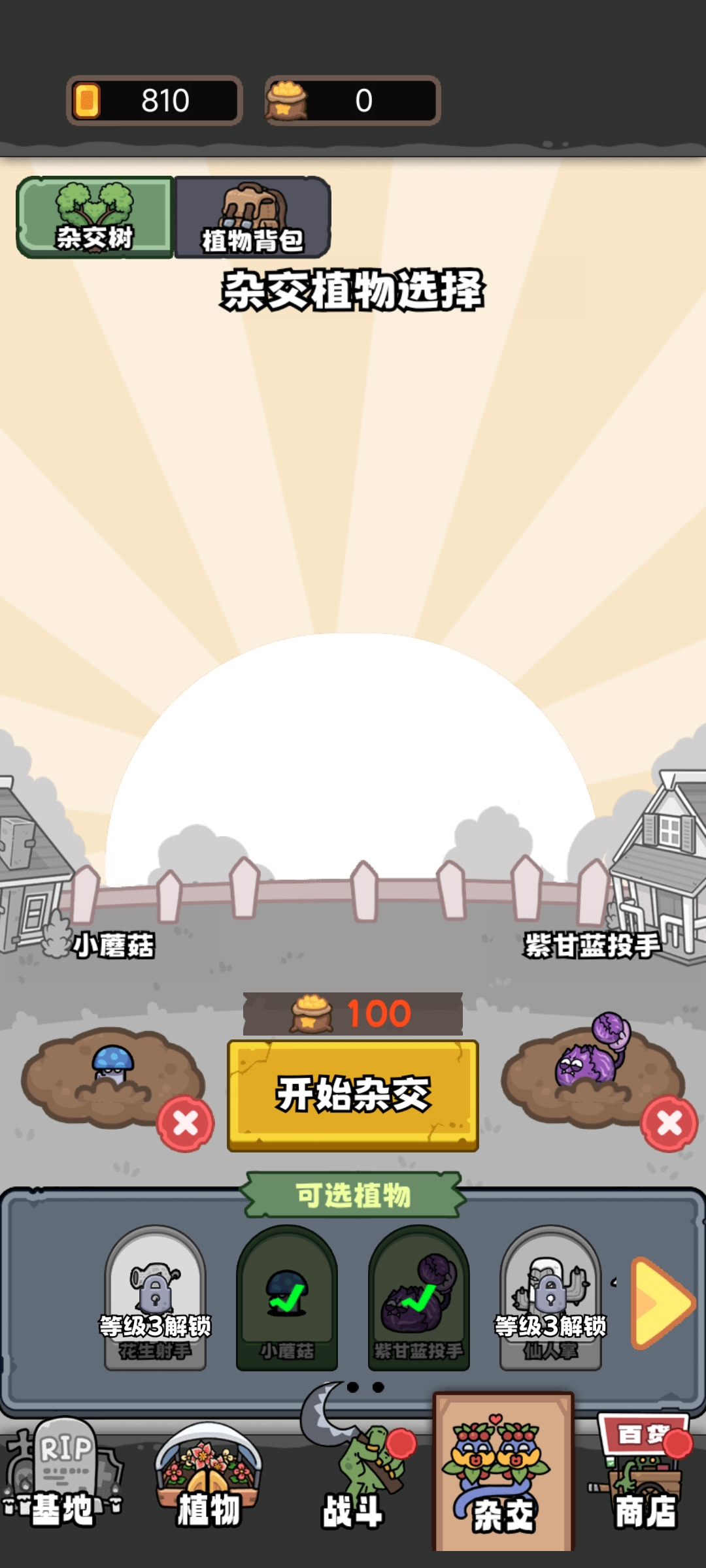Switch to the 杂交树 tab
The image size is (706, 1568).
[95, 218]
